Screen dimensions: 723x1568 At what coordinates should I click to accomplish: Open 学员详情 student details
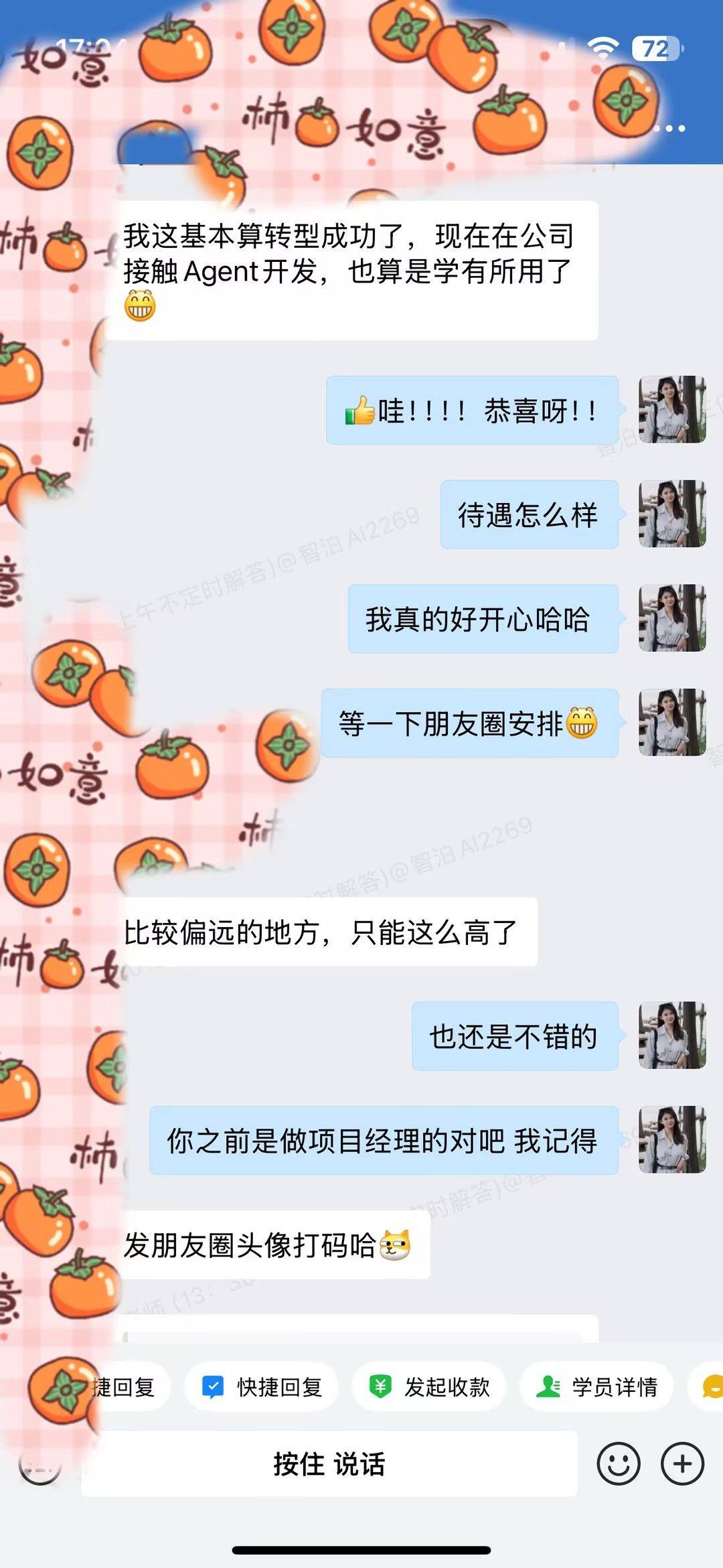pyautogui.click(x=597, y=1386)
